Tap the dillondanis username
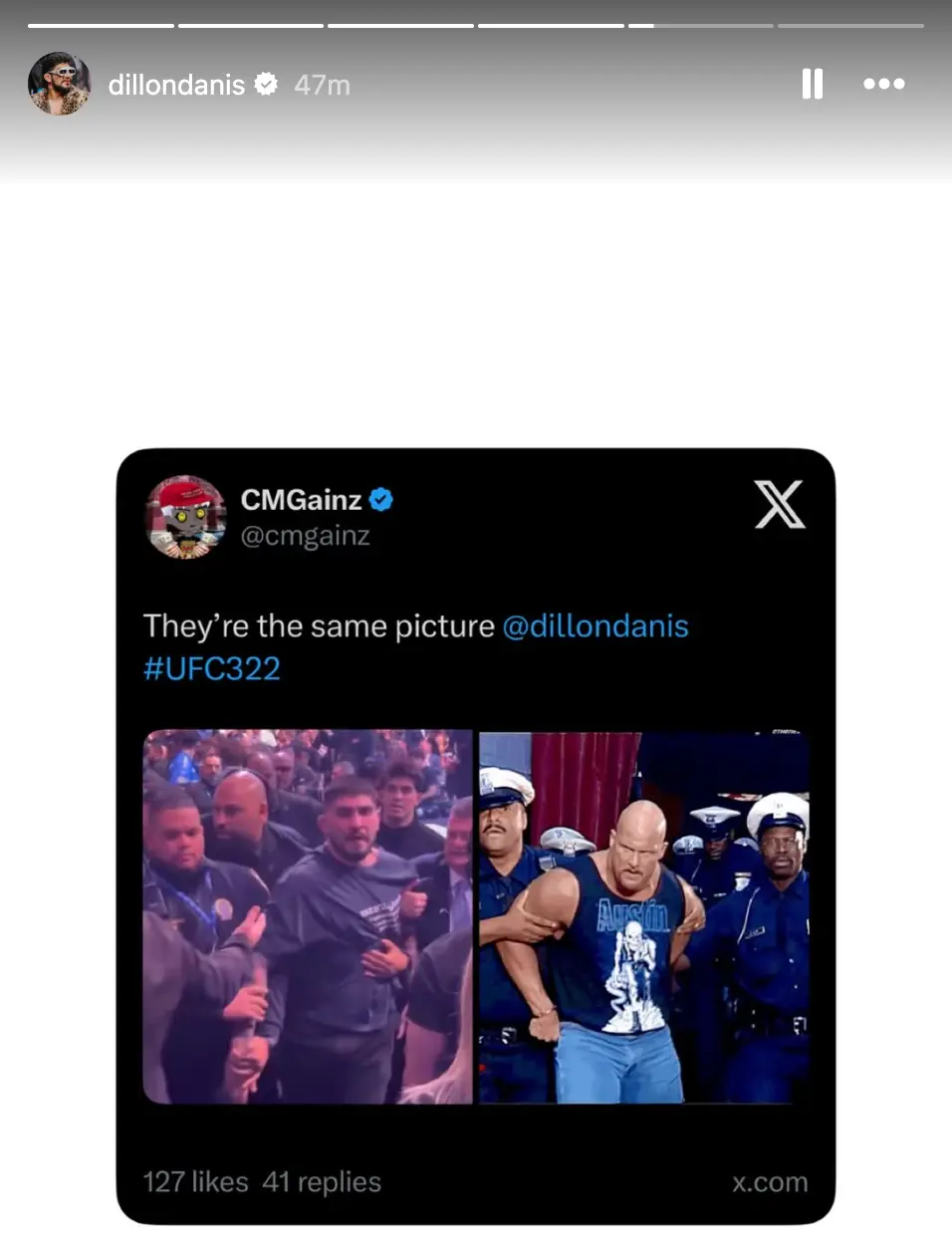 pos(176,85)
